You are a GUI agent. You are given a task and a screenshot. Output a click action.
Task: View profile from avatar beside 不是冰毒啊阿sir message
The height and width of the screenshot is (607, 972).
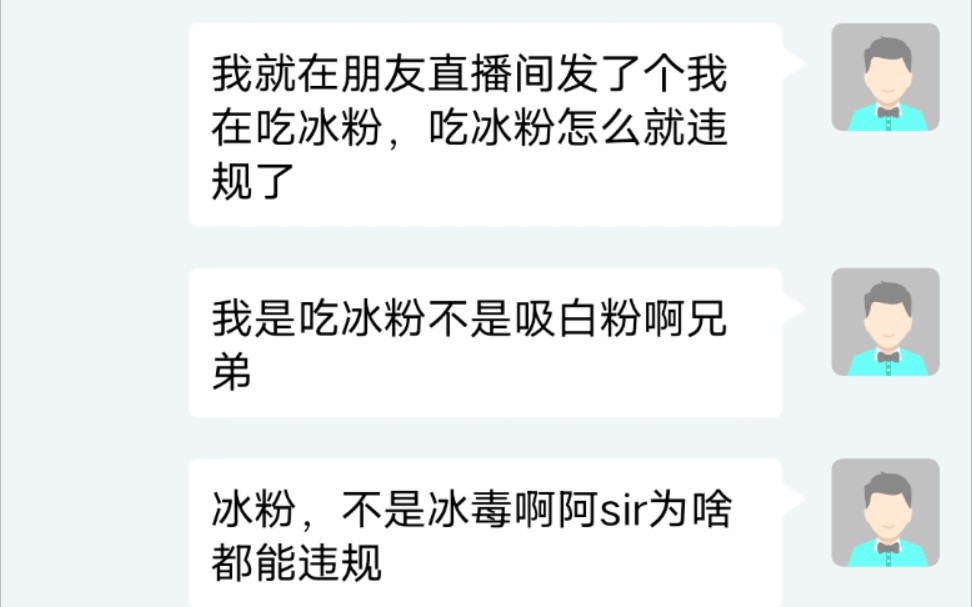[x=885, y=513]
